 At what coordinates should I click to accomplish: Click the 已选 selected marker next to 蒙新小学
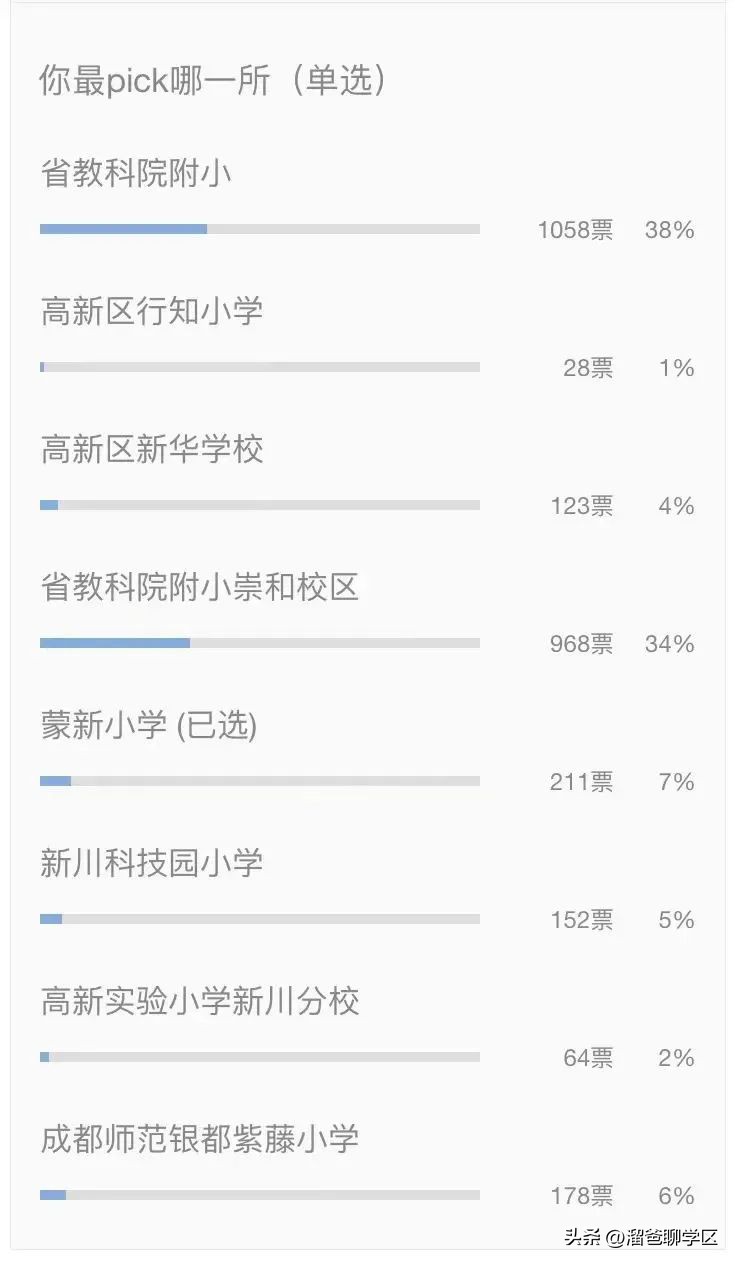[x=215, y=727]
